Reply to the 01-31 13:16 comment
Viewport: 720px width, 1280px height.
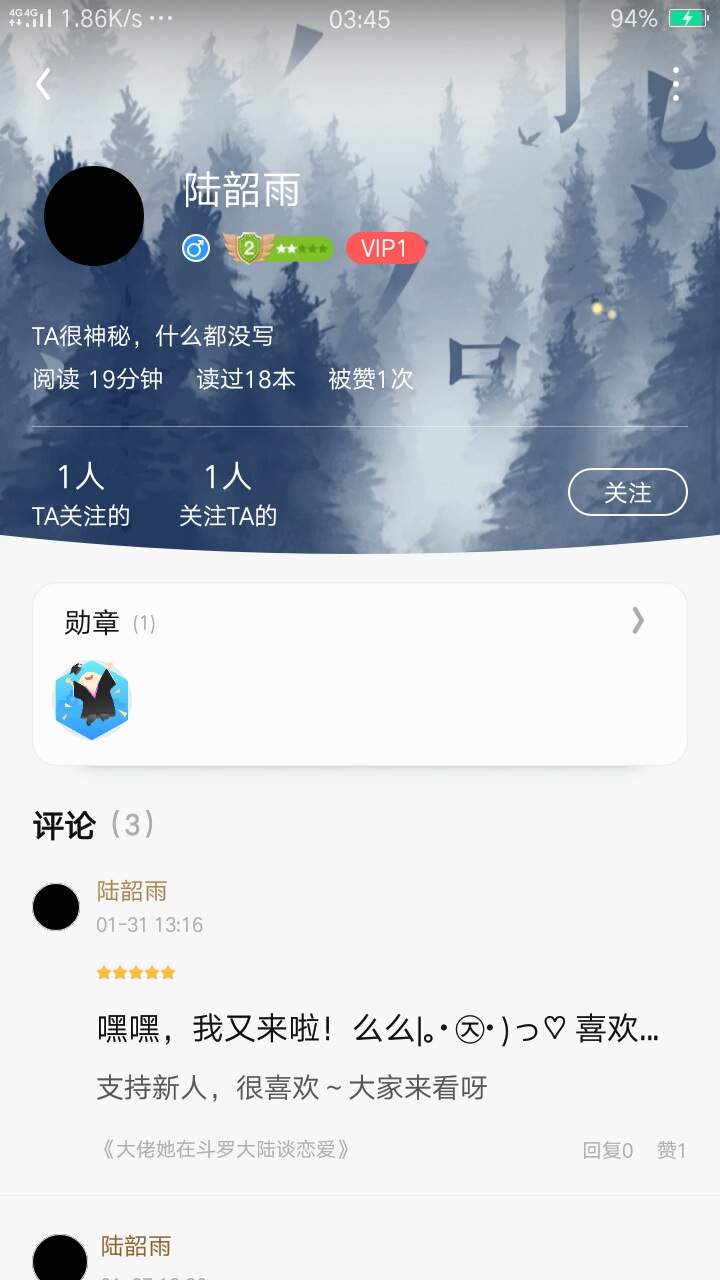click(608, 1150)
